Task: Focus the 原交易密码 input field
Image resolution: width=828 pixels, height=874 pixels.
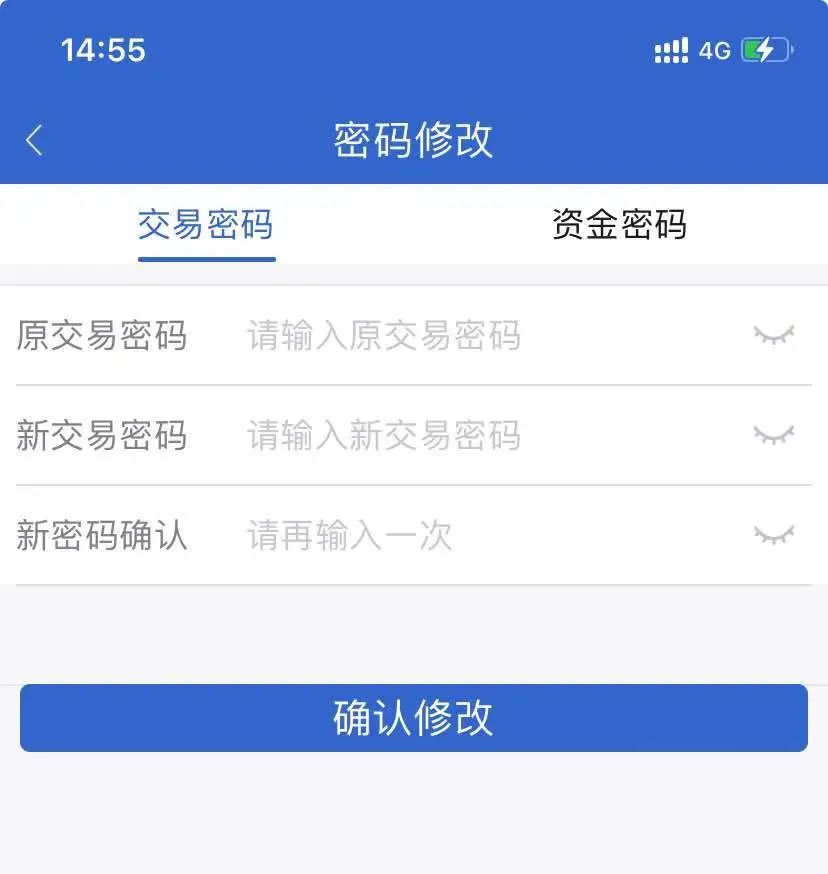Action: click(x=480, y=335)
